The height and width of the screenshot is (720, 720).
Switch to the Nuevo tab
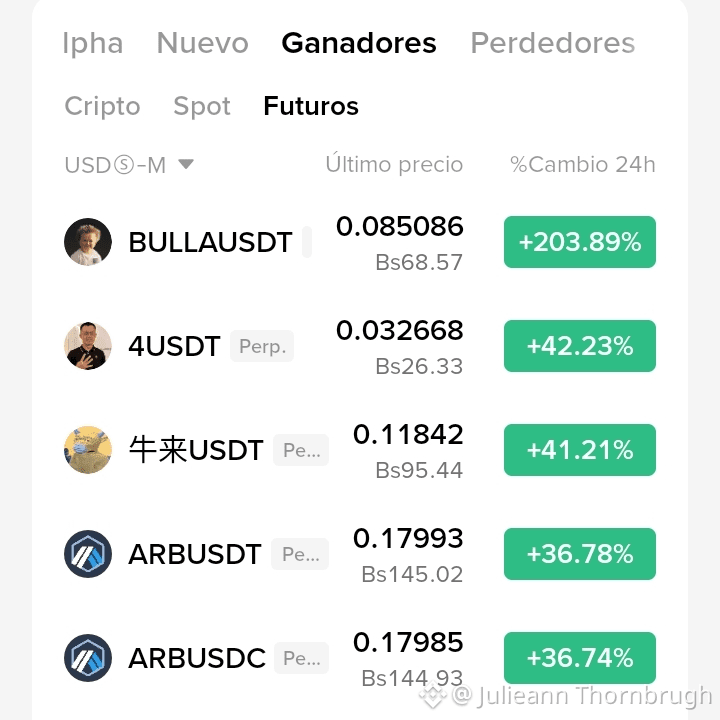tap(202, 43)
